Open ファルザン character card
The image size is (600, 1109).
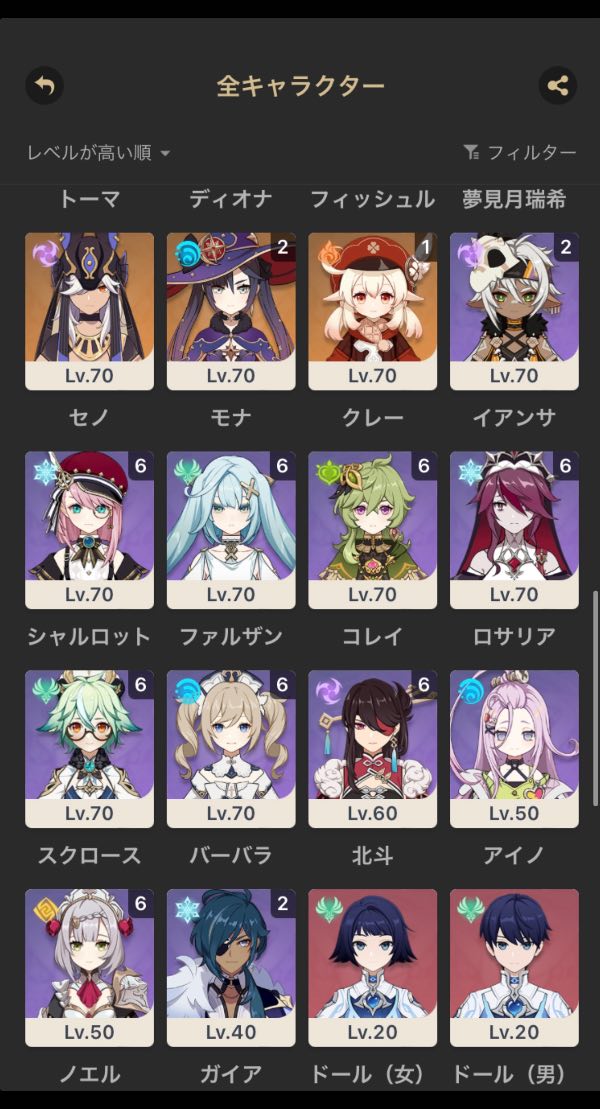pyautogui.click(x=231, y=530)
